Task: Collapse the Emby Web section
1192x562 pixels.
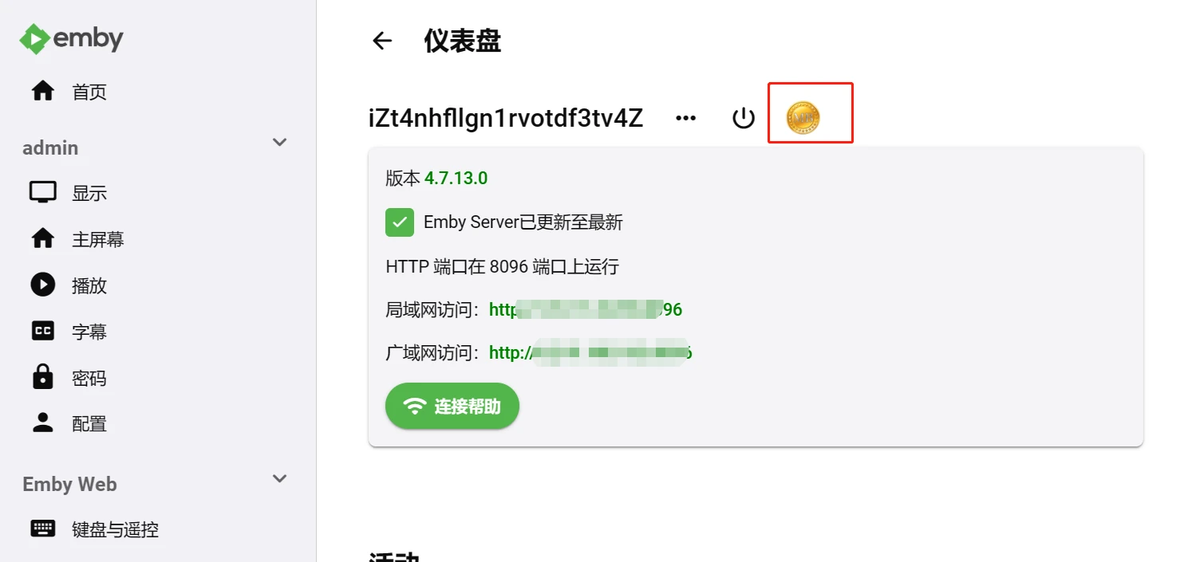Action: [280, 480]
